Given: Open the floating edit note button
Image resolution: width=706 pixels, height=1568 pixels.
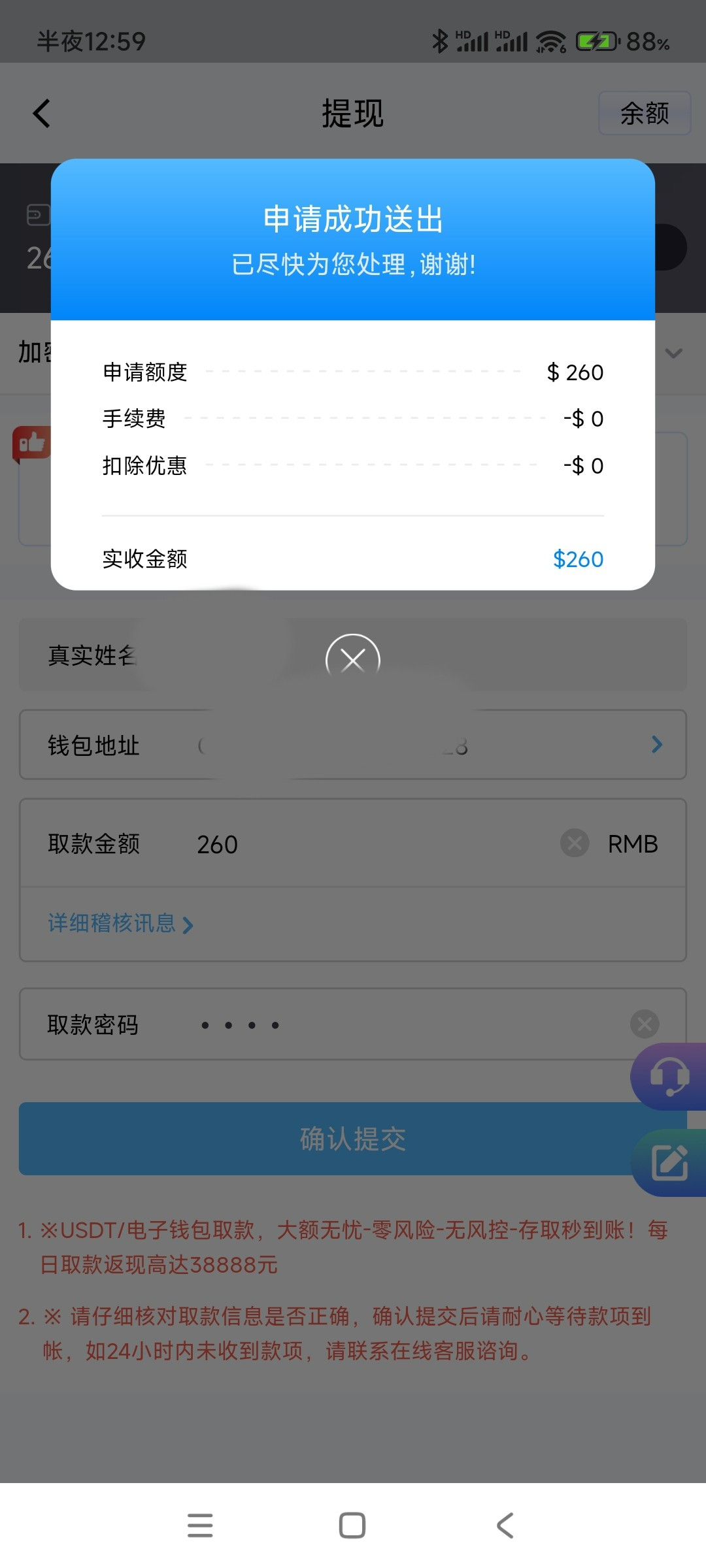Looking at the screenshot, I should tap(669, 1163).
